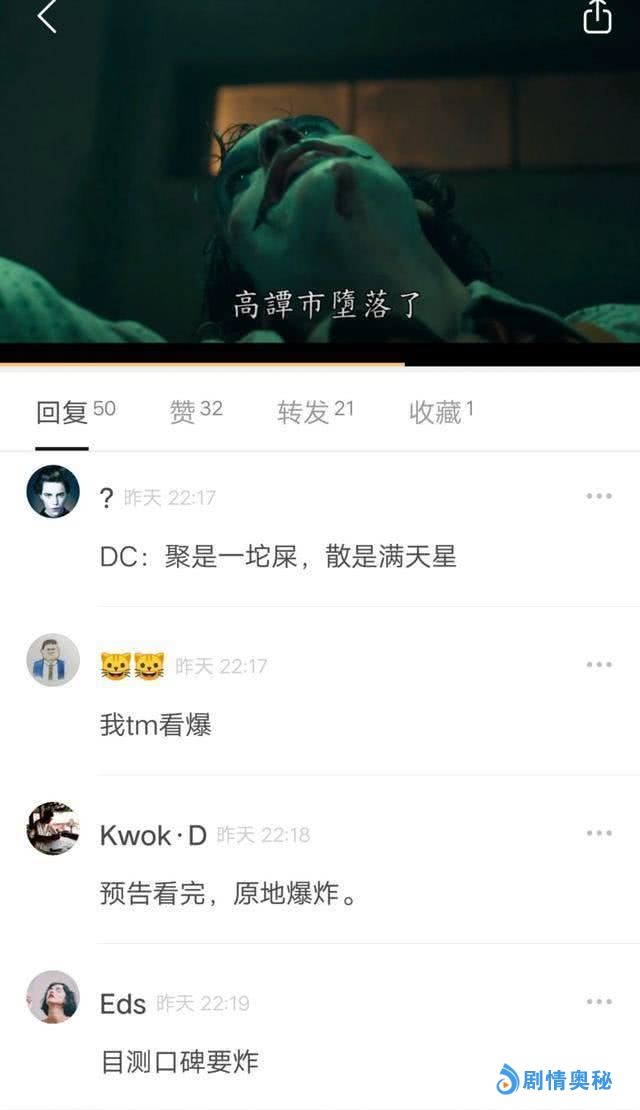Share this video post
The height and width of the screenshot is (1110, 640).
click(x=597, y=17)
